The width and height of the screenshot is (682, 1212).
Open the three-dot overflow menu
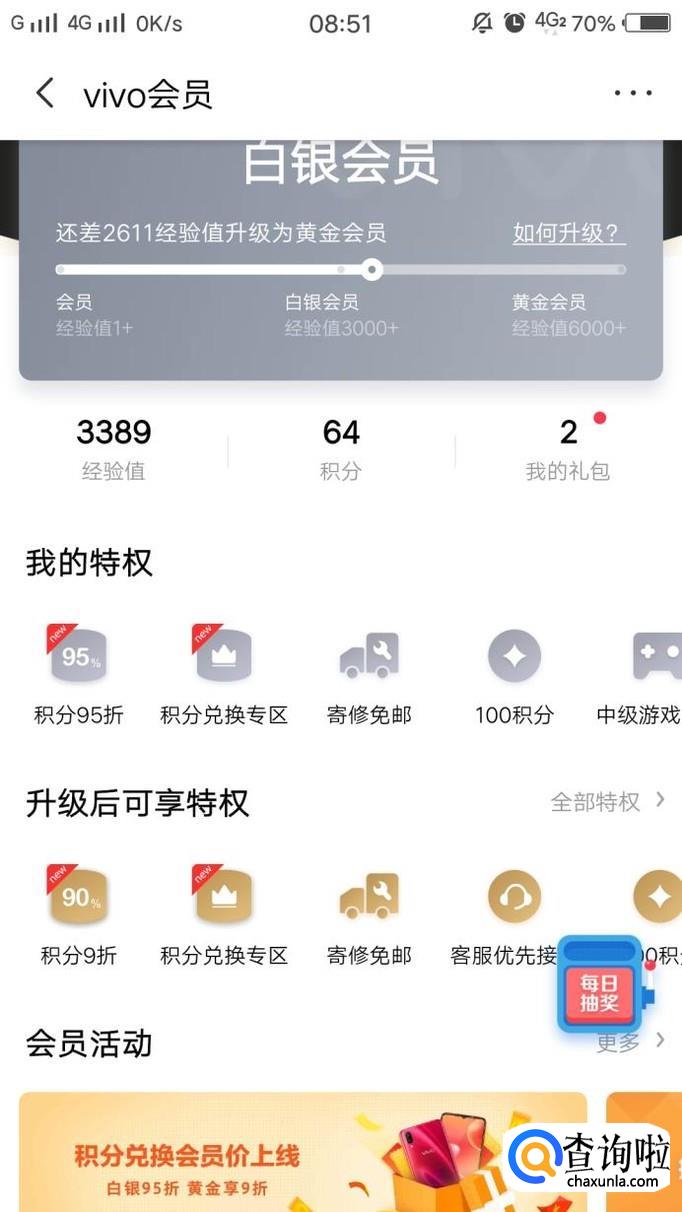(x=632, y=94)
